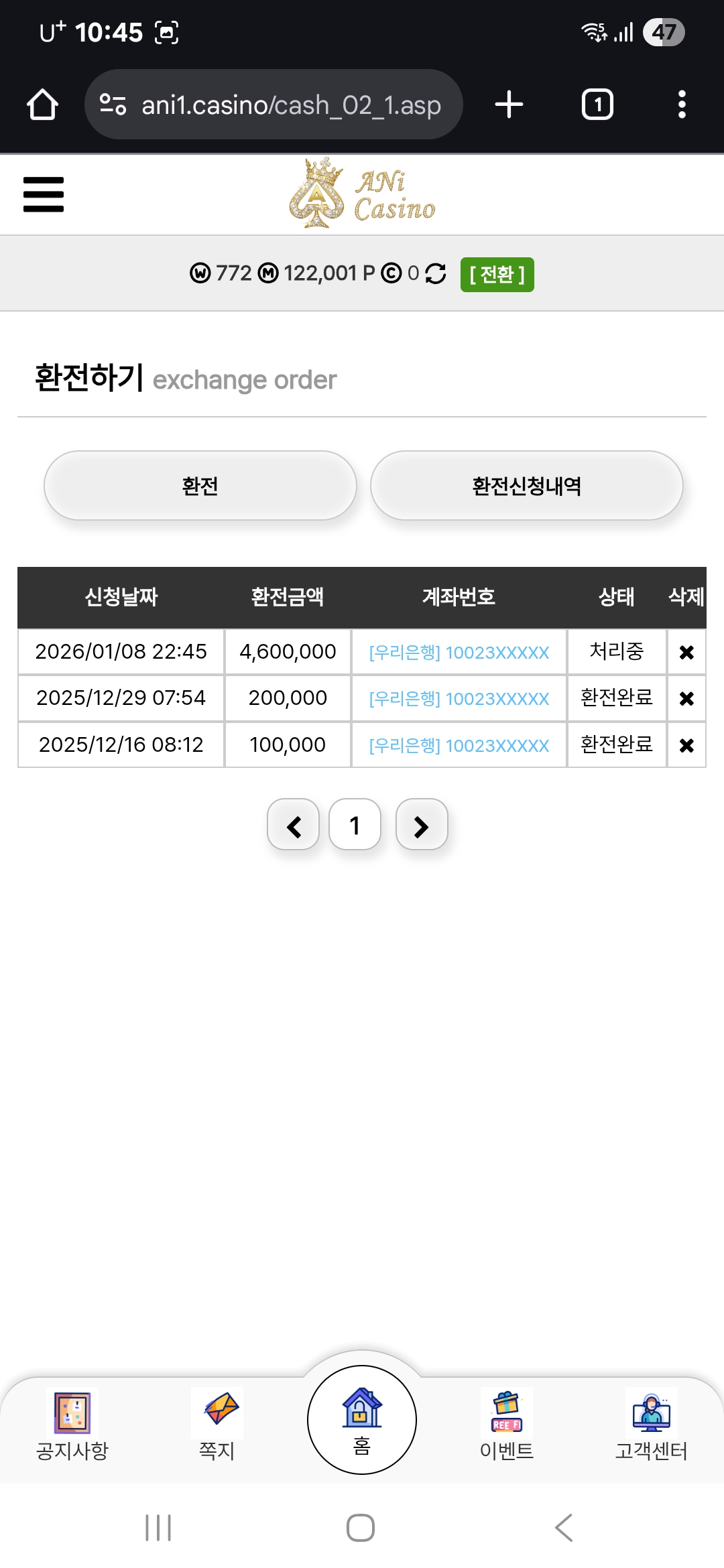Screen dimensions: 724x1568
Task: Go to 홈 from bottom navigation
Action: coord(362,1421)
